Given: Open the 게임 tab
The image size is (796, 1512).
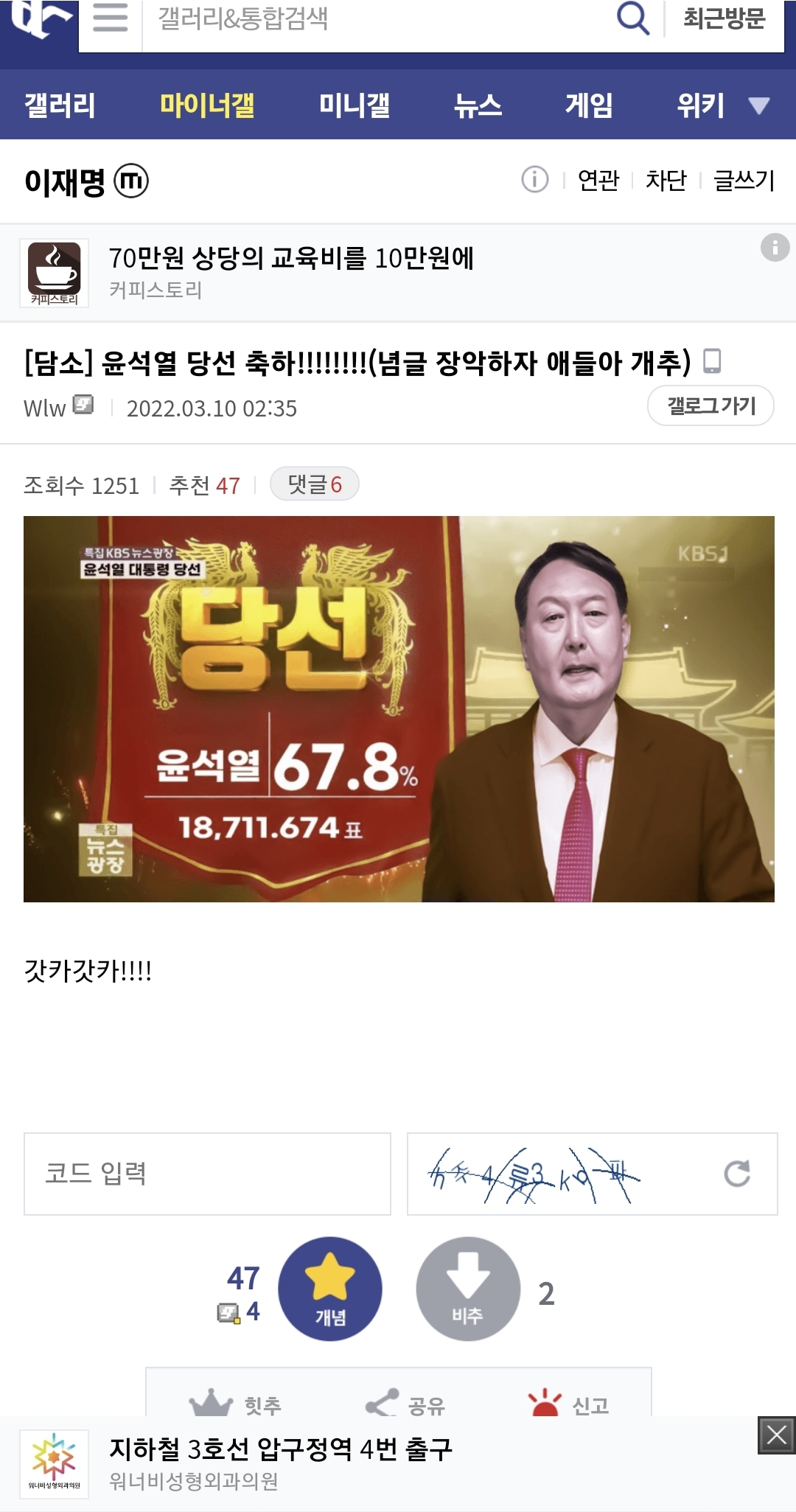Looking at the screenshot, I should coord(588,105).
